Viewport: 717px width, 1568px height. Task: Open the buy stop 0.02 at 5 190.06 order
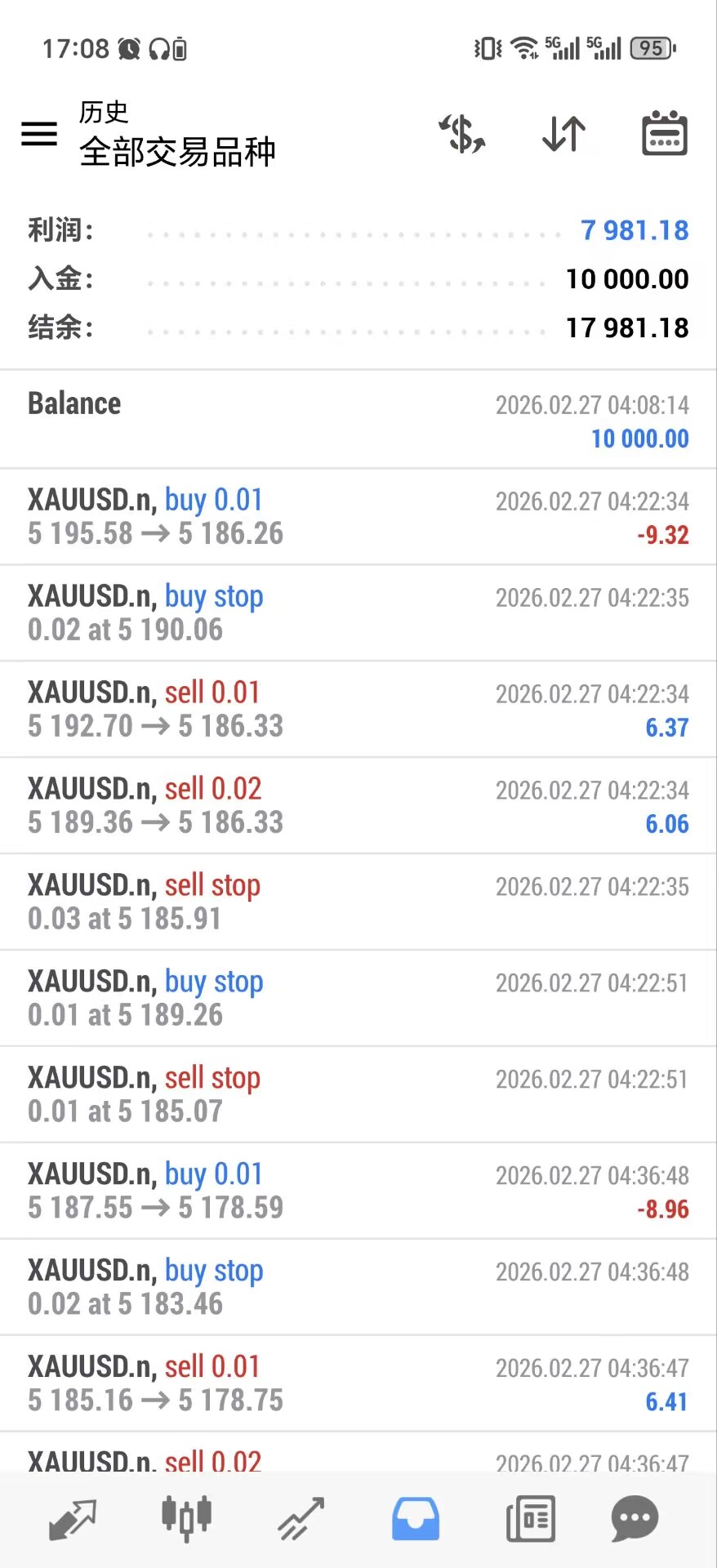coord(358,613)
